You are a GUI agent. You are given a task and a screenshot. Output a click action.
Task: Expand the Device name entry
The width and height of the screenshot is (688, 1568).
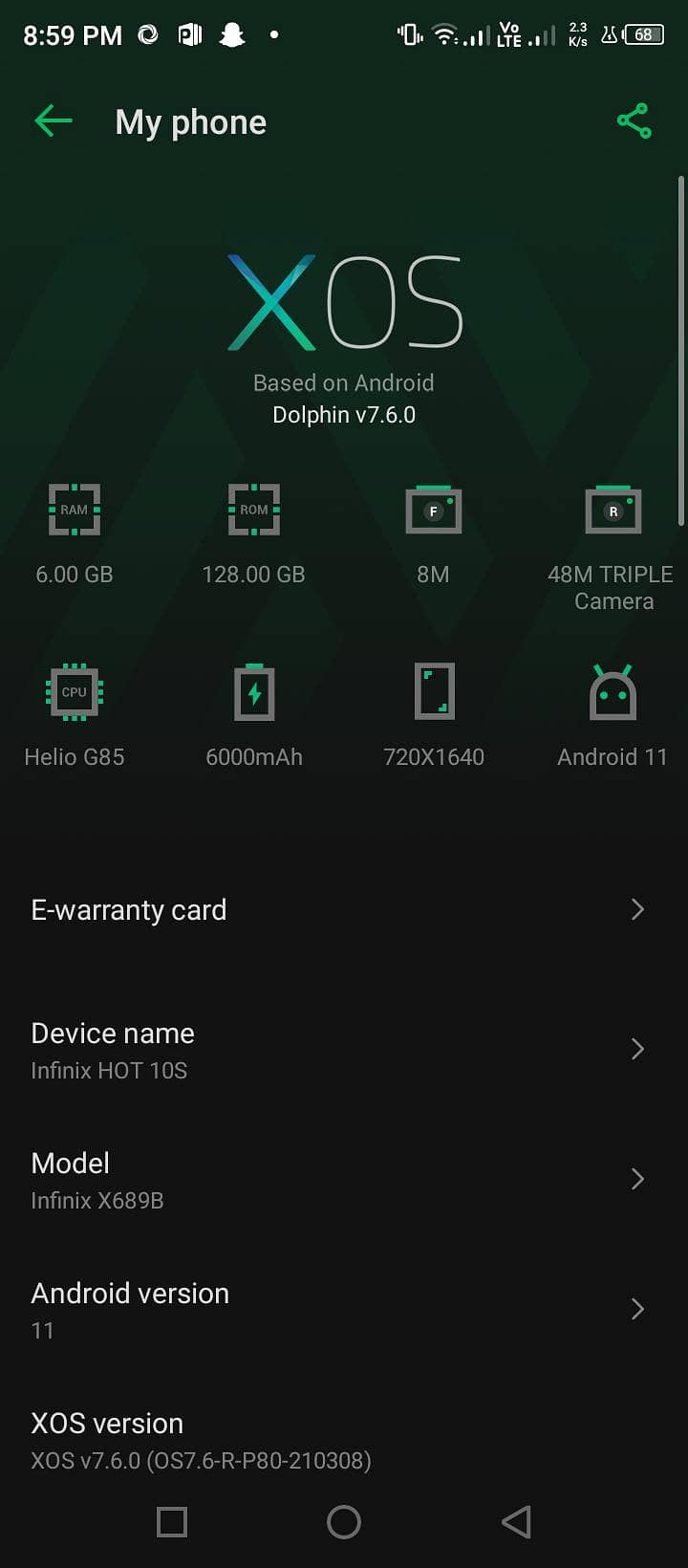point(344,1049)
